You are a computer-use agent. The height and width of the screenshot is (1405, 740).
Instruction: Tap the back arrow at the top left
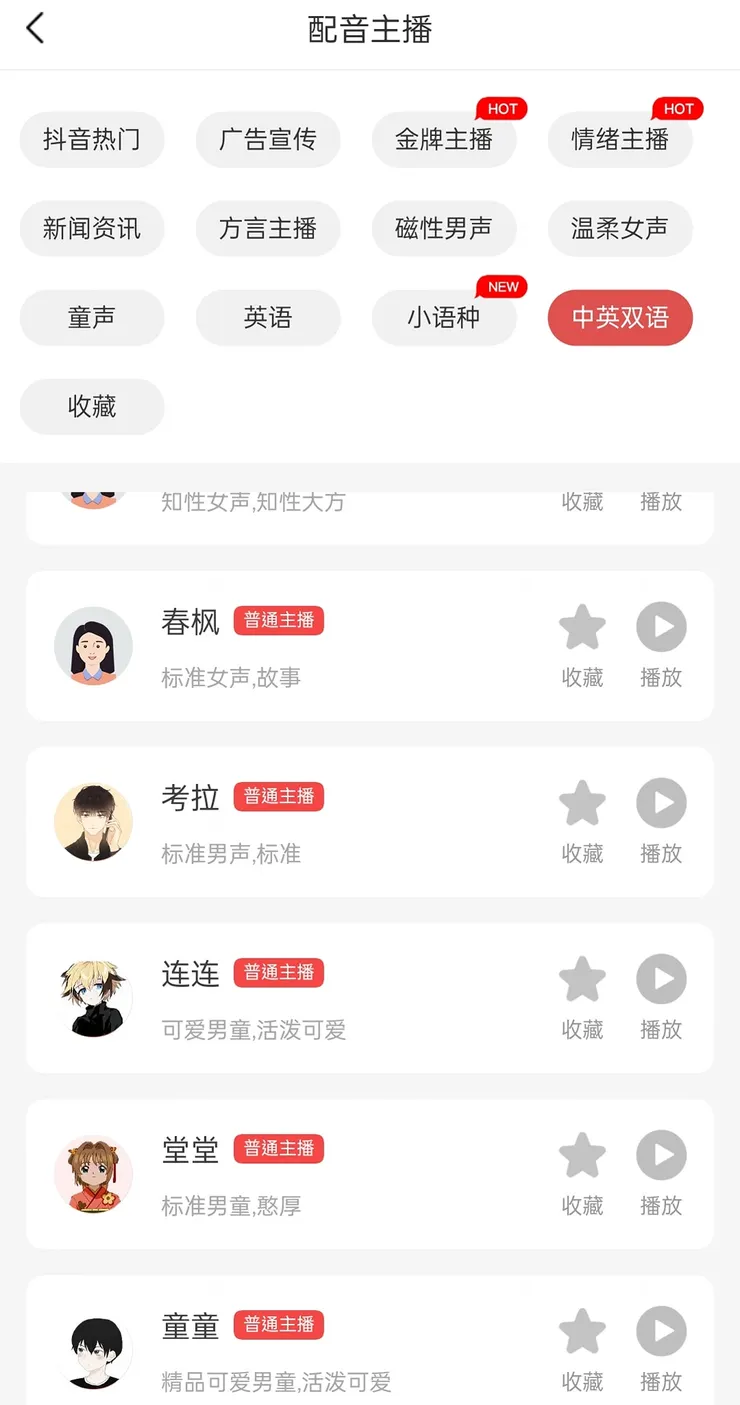[35, 28]
